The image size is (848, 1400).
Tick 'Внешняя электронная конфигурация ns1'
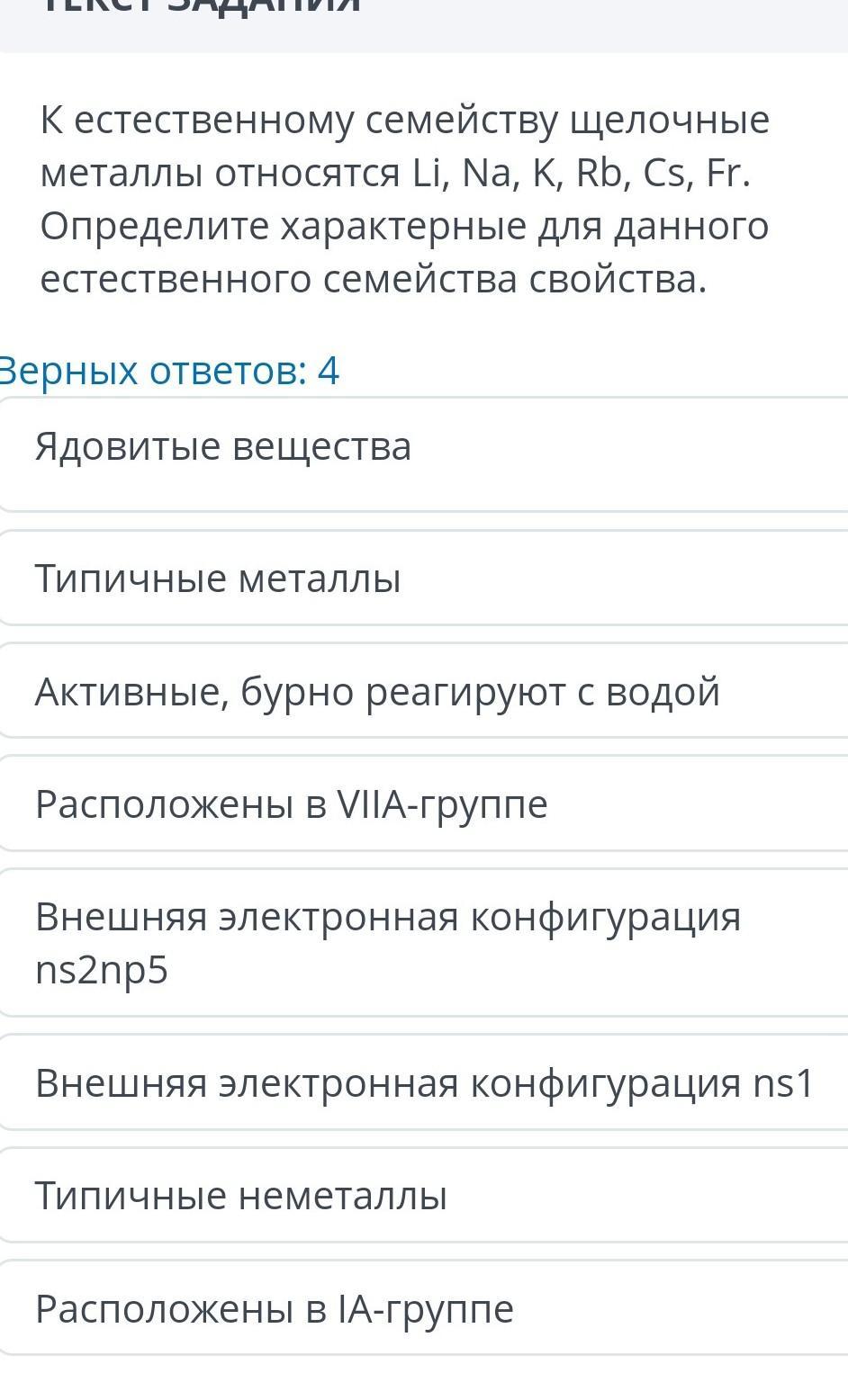[x=423, y=1082]
